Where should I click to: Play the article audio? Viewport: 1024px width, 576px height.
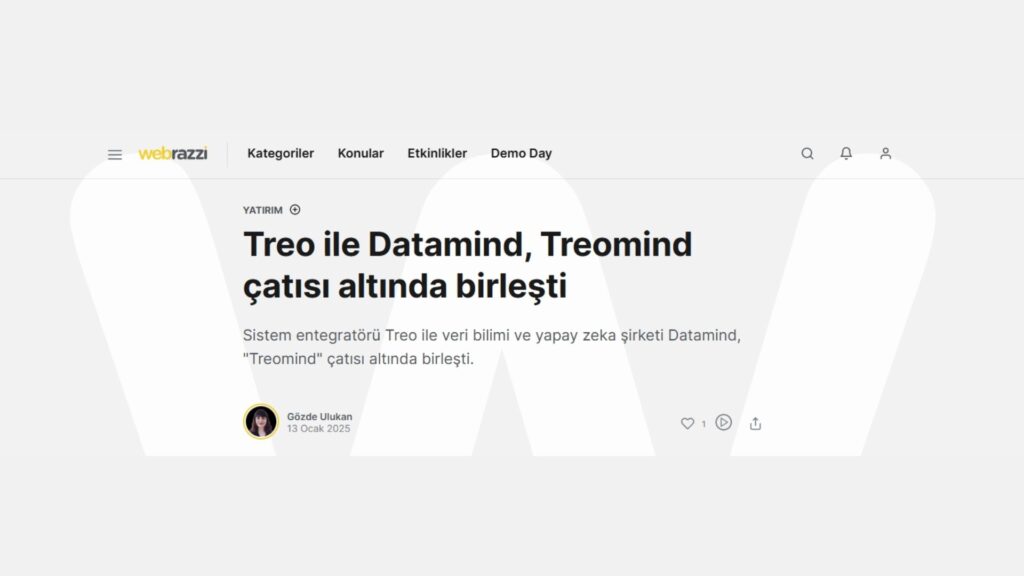coord(724,422)
